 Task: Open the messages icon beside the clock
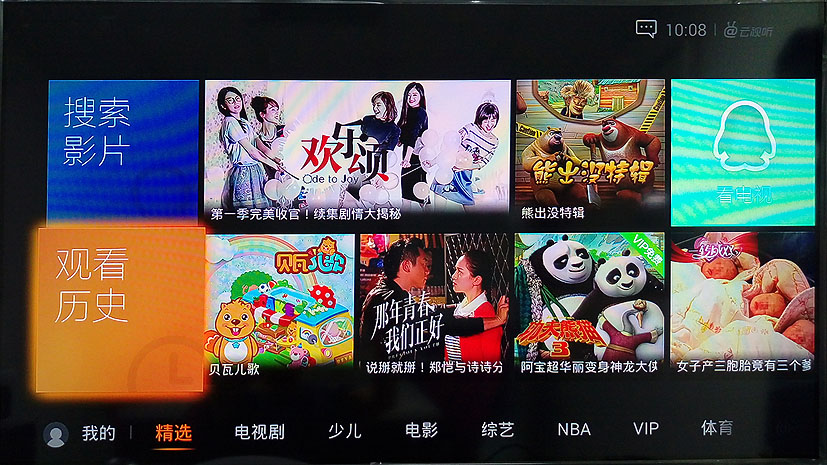646,29
